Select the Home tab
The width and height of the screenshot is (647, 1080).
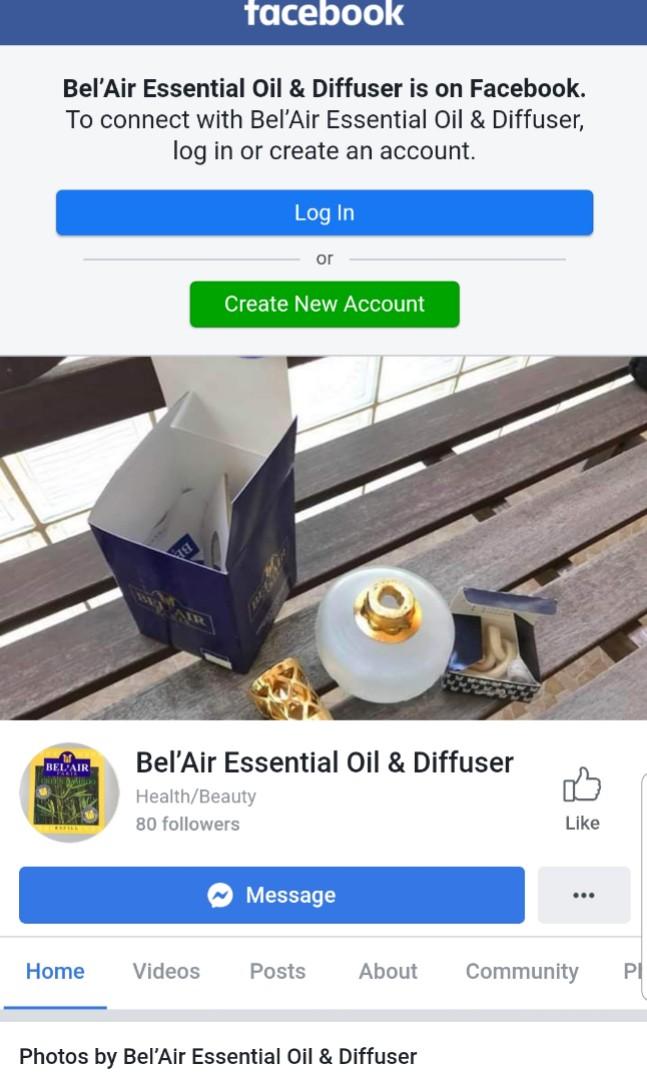[x=55, y=971]
